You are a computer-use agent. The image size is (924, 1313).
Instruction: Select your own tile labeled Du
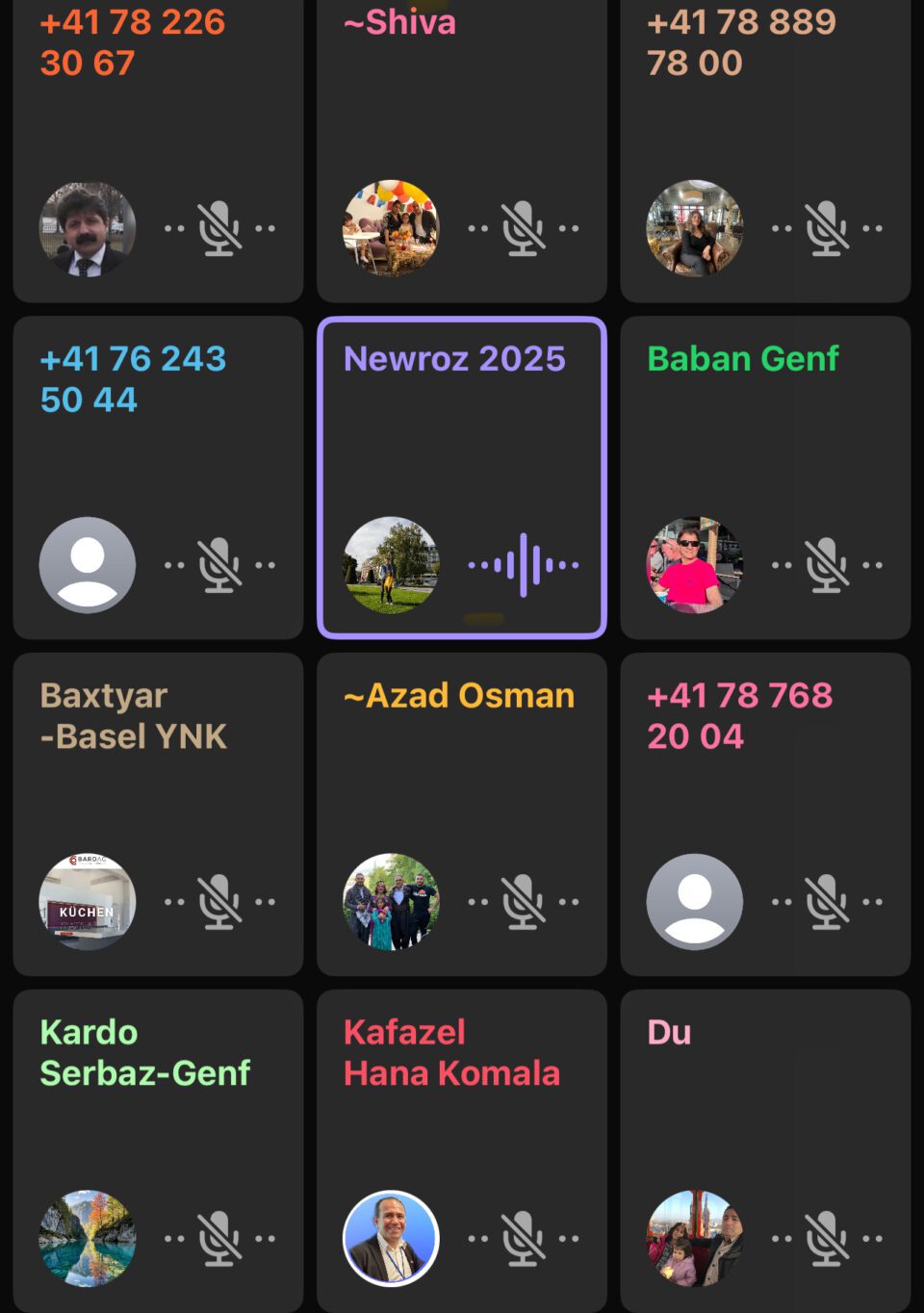(765, 1149)
